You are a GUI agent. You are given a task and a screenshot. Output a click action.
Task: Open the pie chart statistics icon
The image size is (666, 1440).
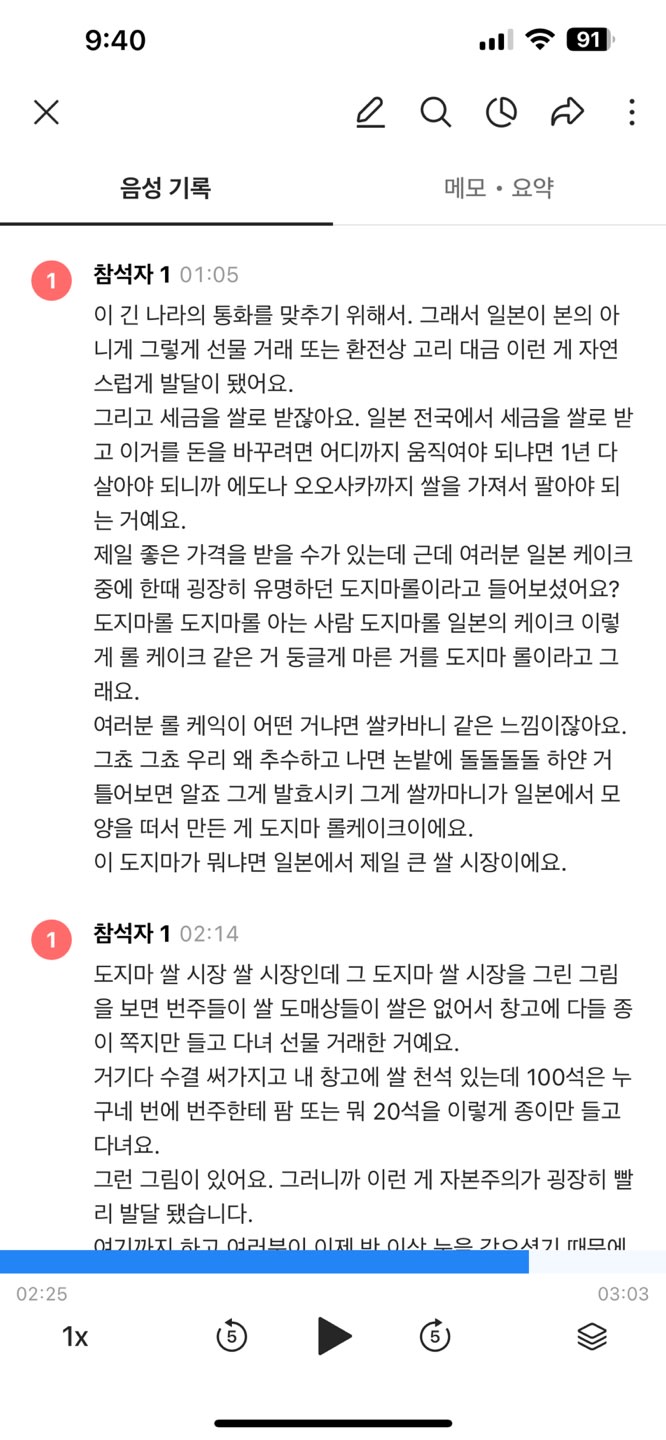(501, 113)
